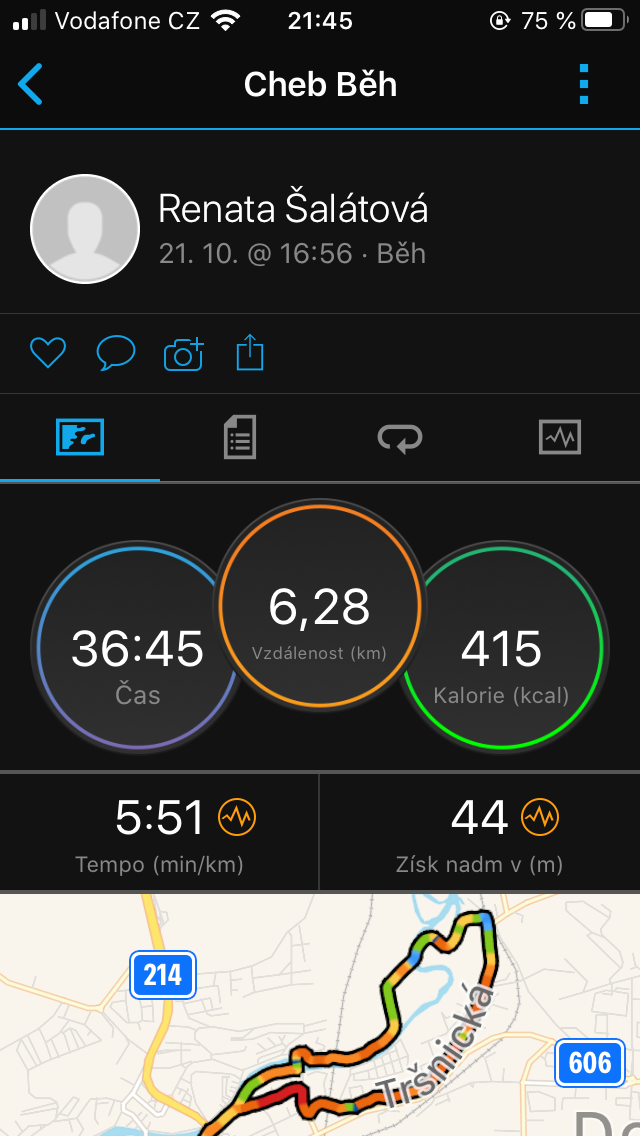Tap the chart icon next to Zisk nadm v
The width and height of the screenshot is (640, 1136).
point(541,818)
